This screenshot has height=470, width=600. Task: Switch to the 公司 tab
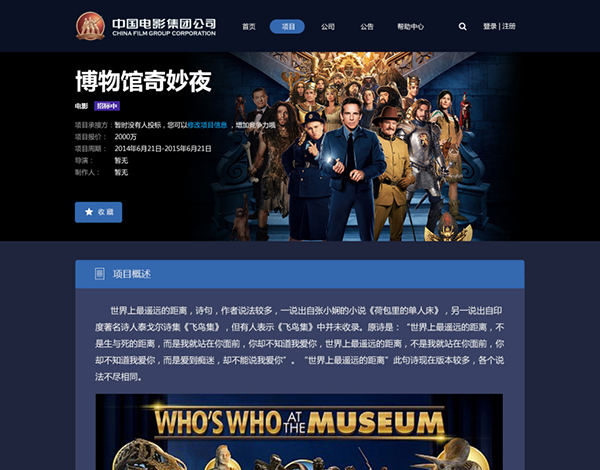(328, 27)
